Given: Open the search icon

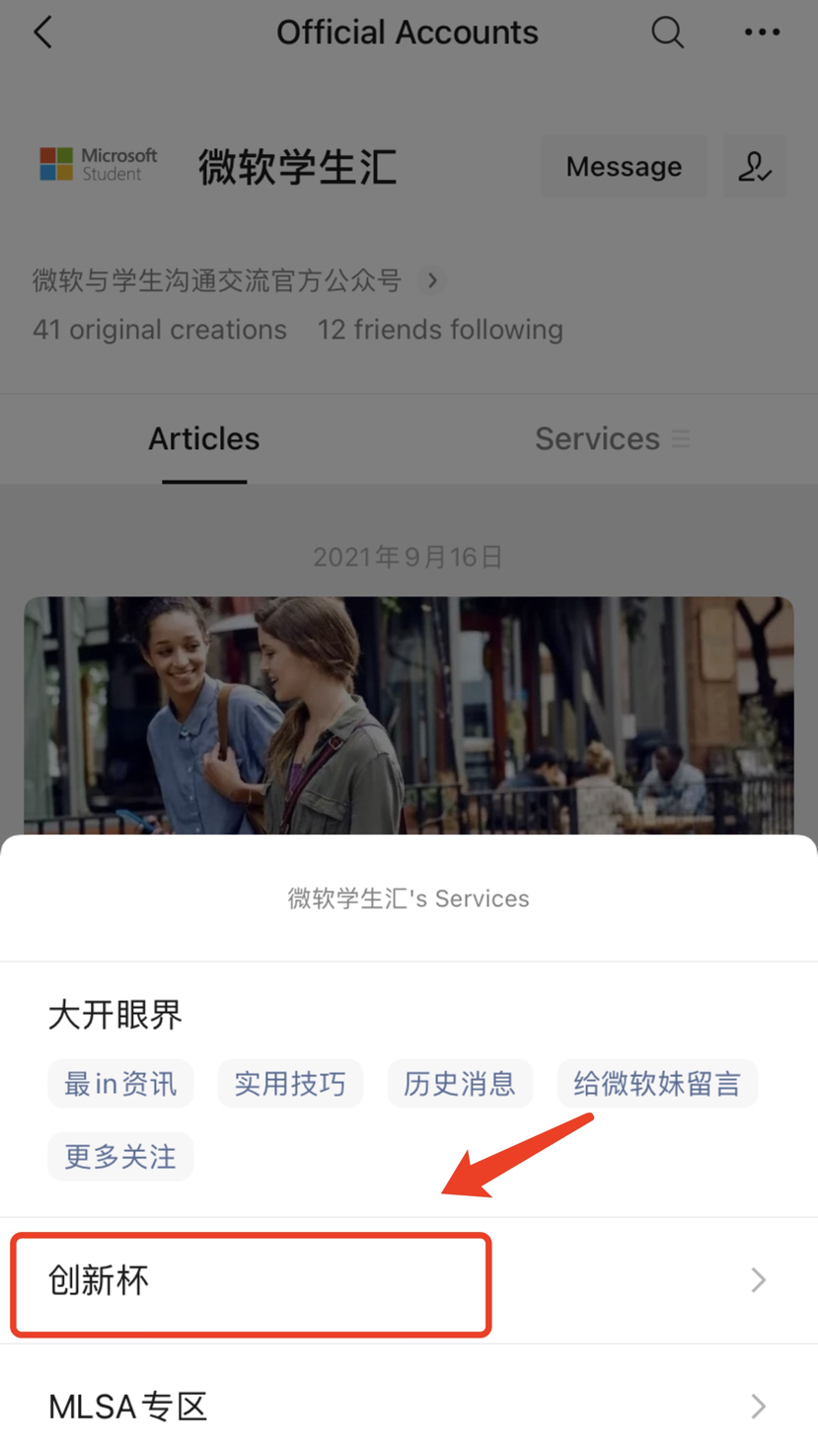Looking at the screenshot, I should (667, 33).
